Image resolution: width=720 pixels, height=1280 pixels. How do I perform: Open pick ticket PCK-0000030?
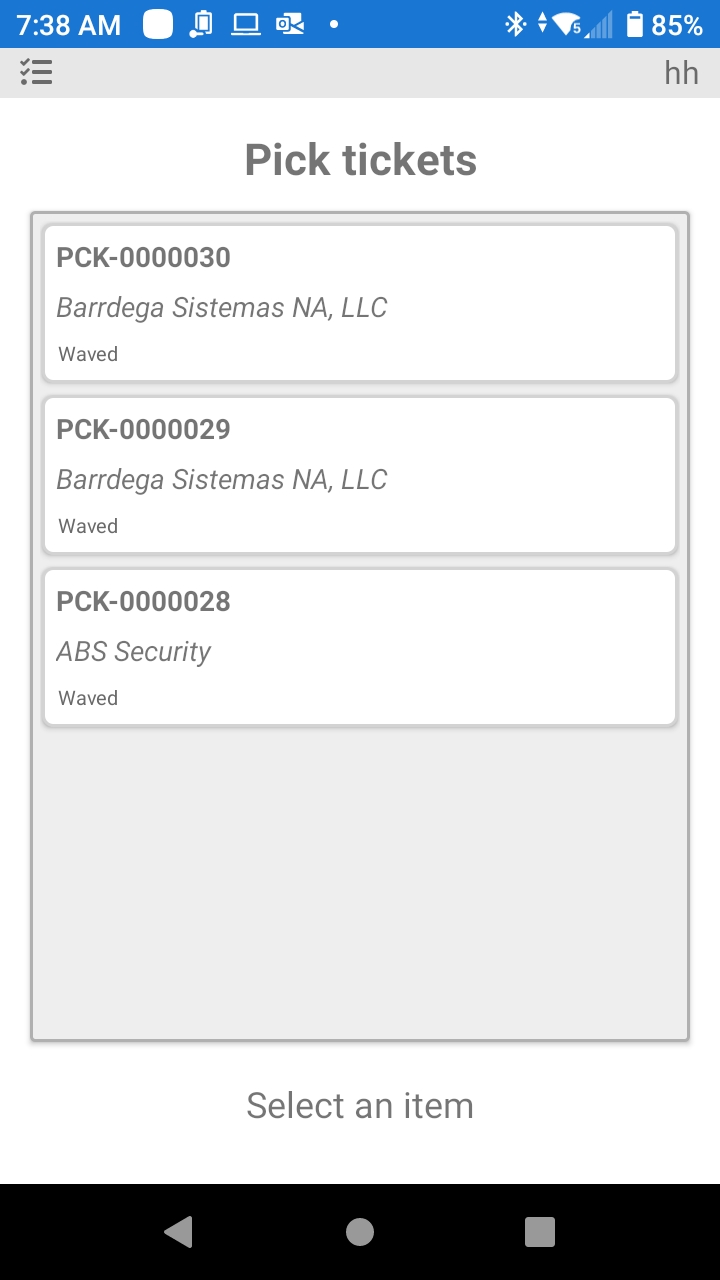click(360, 303)
